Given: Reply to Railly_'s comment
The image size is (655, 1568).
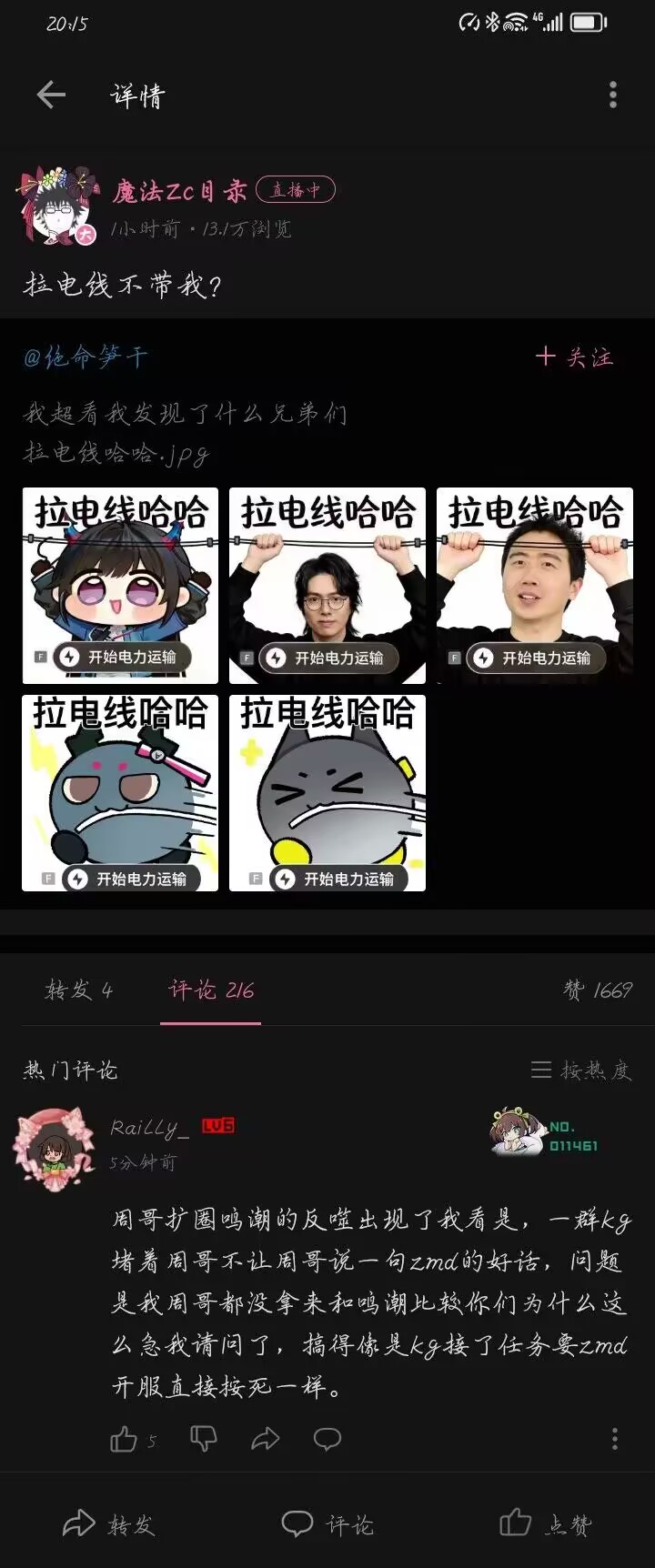Looking at the screenshot, I should click(x=327, y=1439).
